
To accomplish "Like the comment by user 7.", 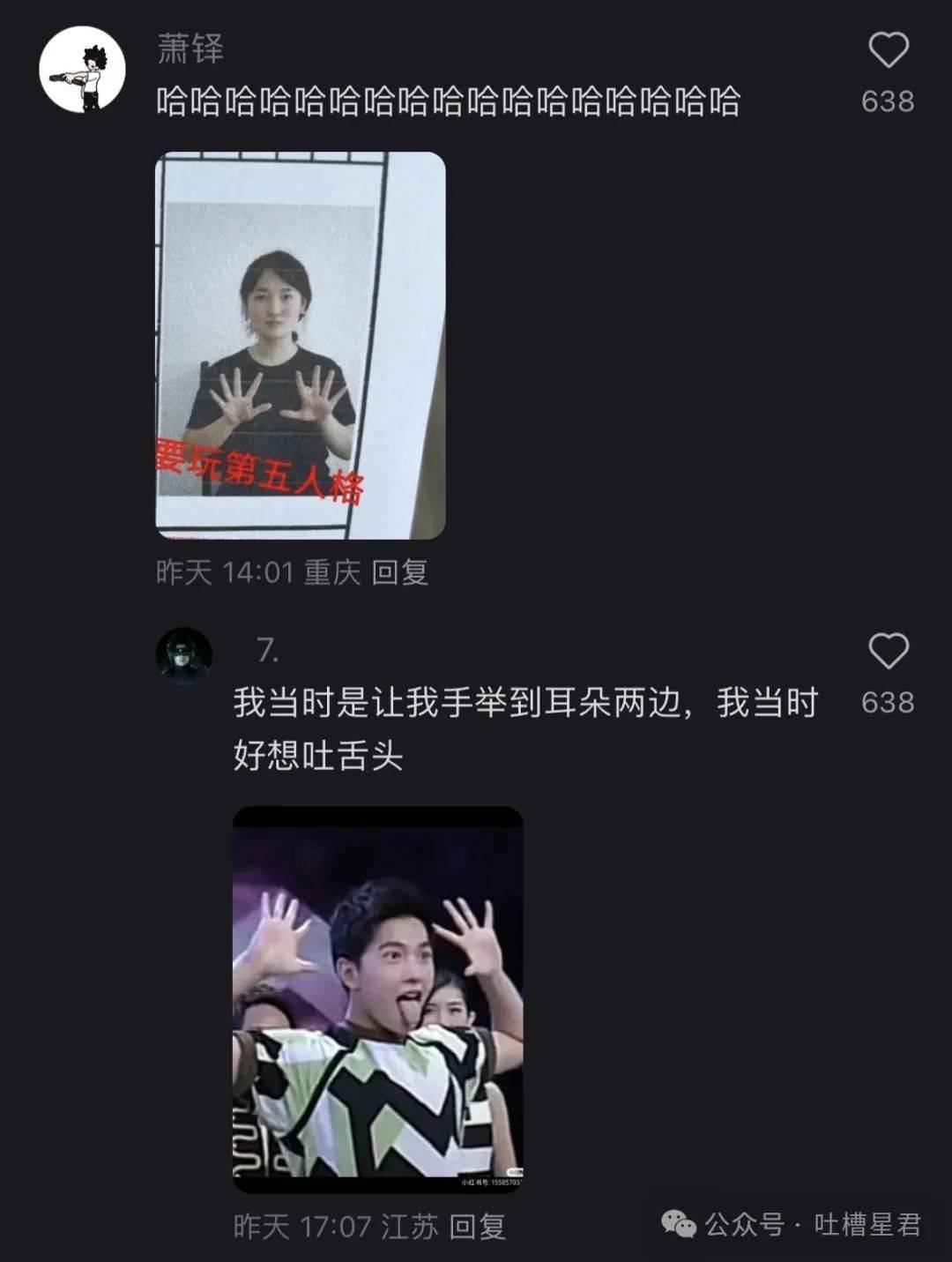I will [888, 652].
